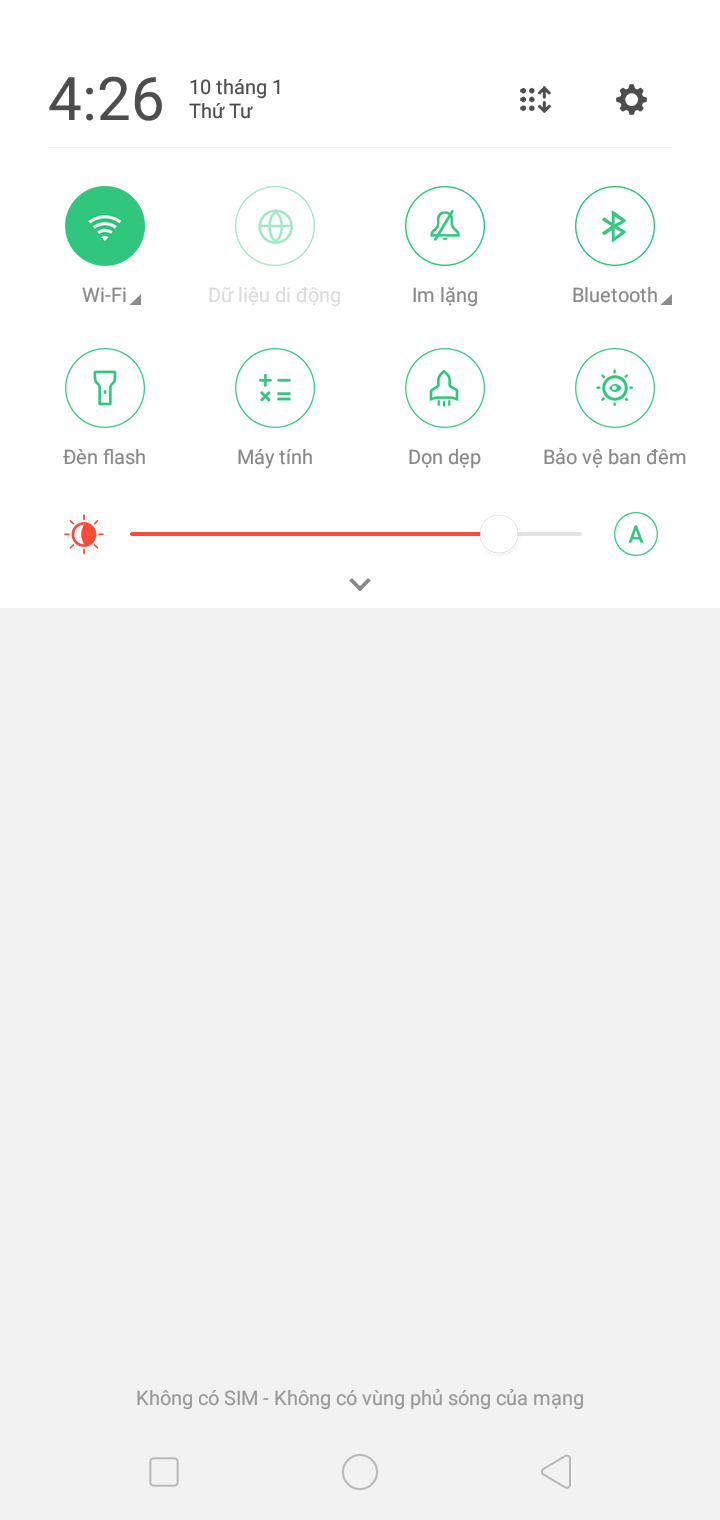Enable Bảo vệ ban đêm night shield
Image resolution: width=720 pixels, height=1520 pixels.
pos(615,388)
